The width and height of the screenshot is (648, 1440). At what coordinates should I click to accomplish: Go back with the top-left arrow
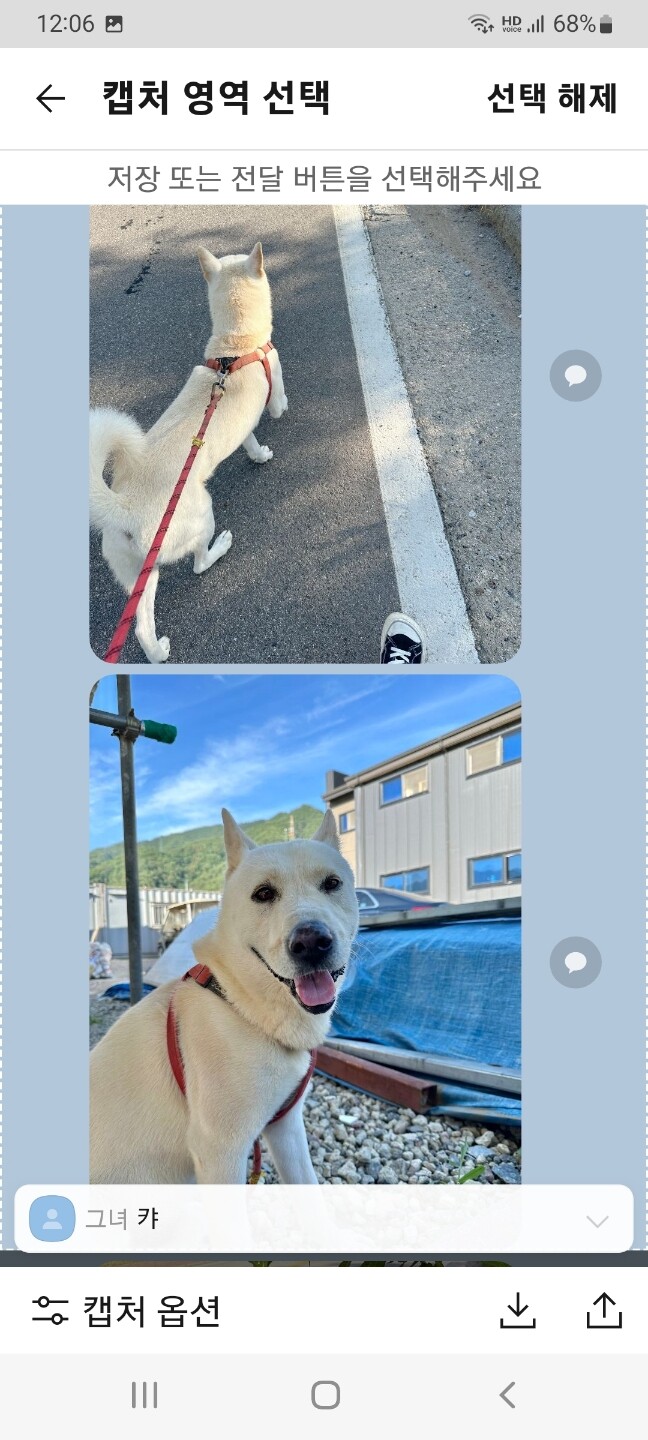[x=50, y=98]
